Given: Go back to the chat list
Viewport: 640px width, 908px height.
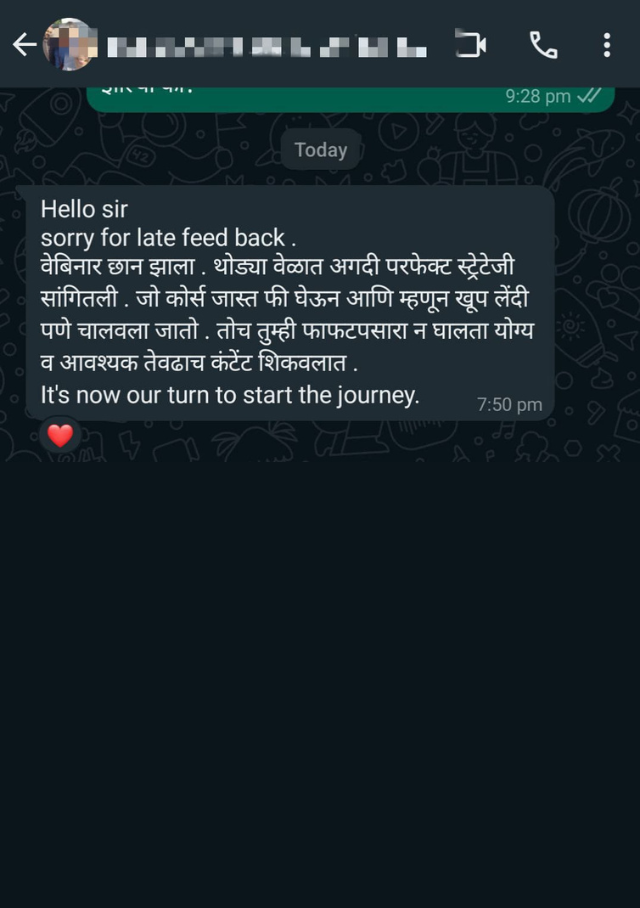Looking at the screenshot, I should click(23, 45).
